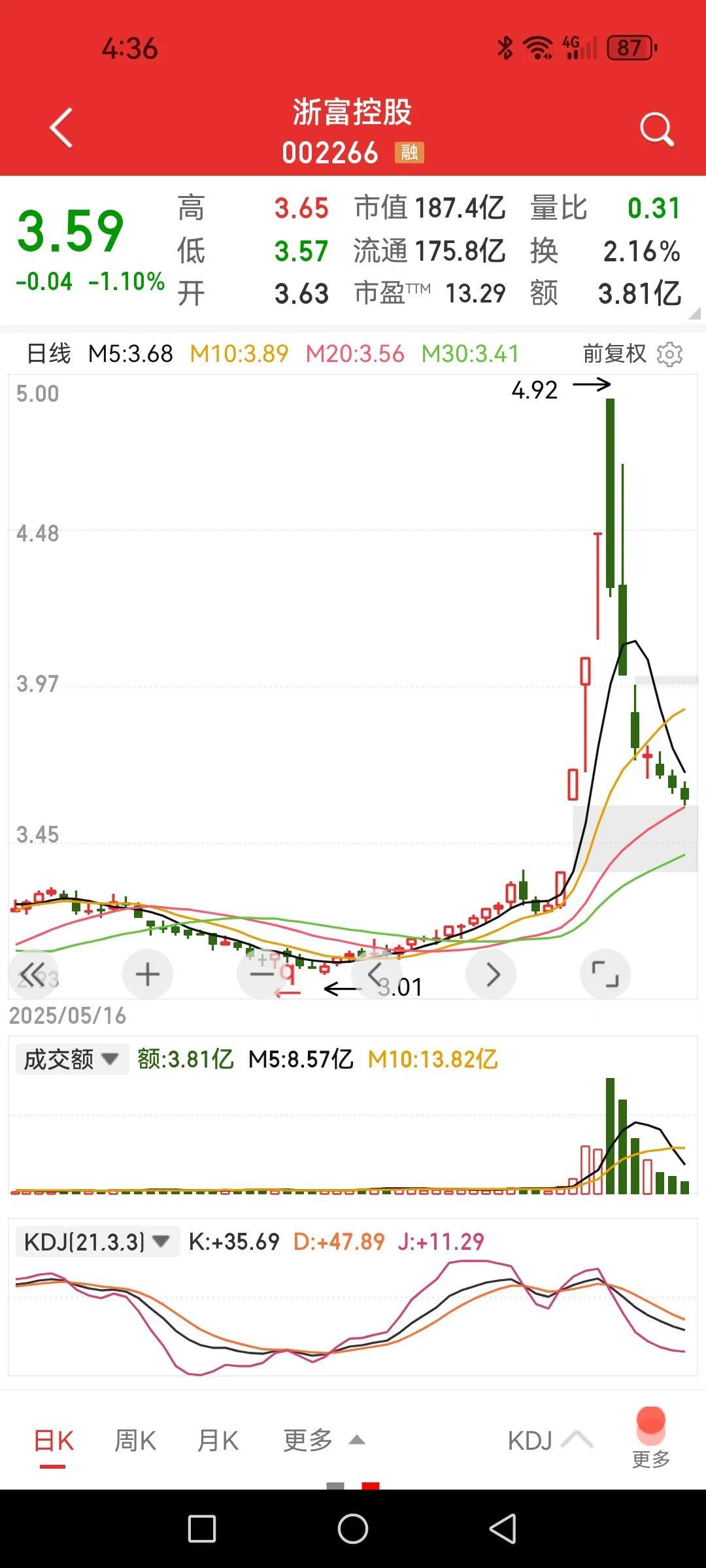Jump to earliest data with double-left arrow
Viewport: 706px width, 1568px height.
(33, 974)
